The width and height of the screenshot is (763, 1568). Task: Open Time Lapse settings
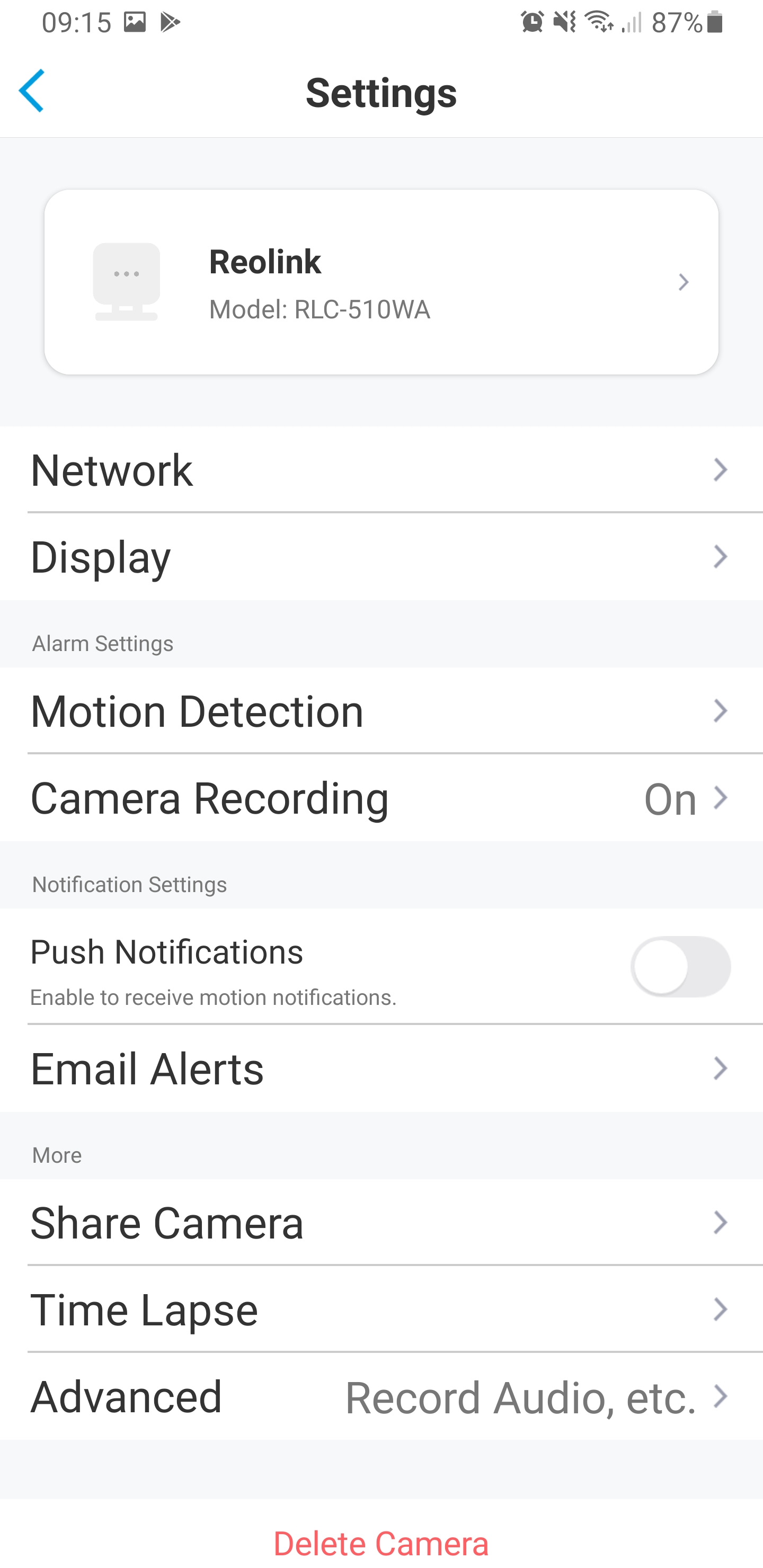tap(381, 1309)
